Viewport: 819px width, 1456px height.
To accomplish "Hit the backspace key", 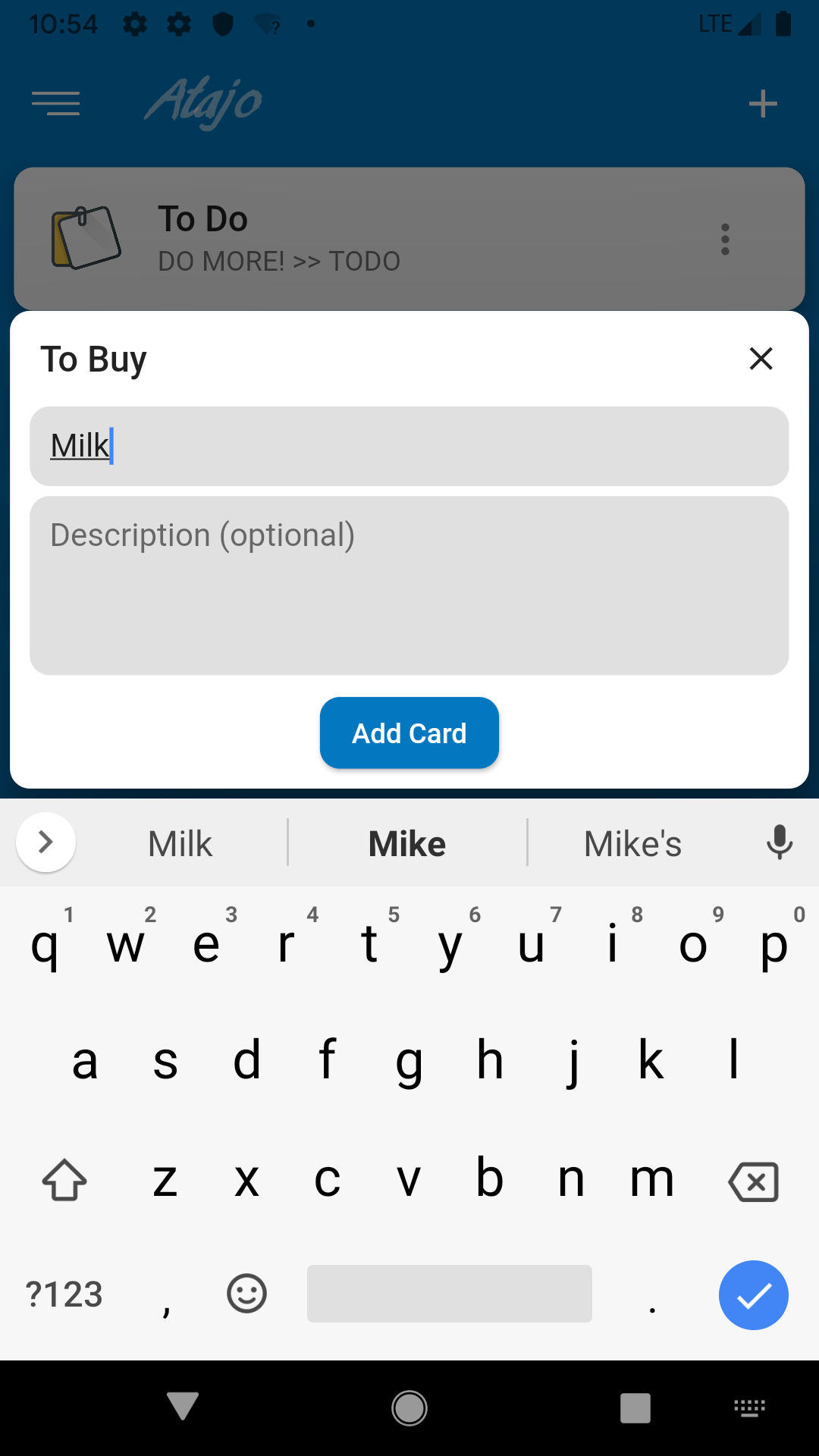I will tap(753, 1181).
